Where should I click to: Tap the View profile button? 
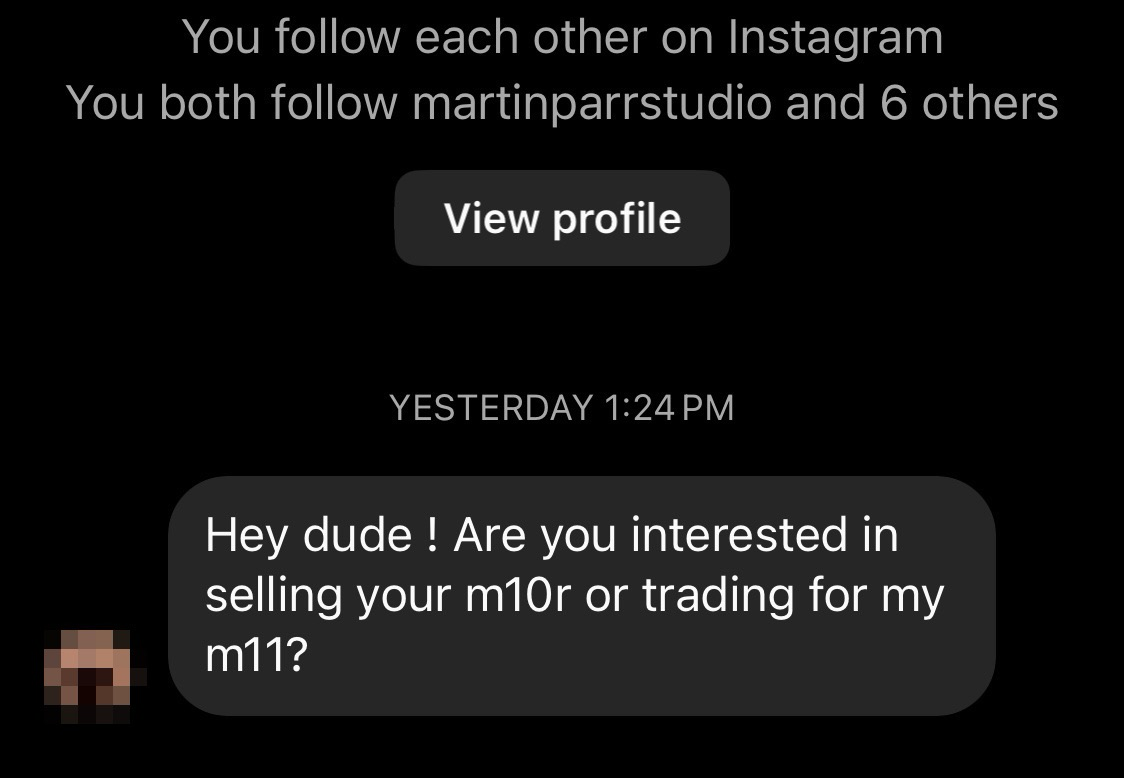click(562, 218)
